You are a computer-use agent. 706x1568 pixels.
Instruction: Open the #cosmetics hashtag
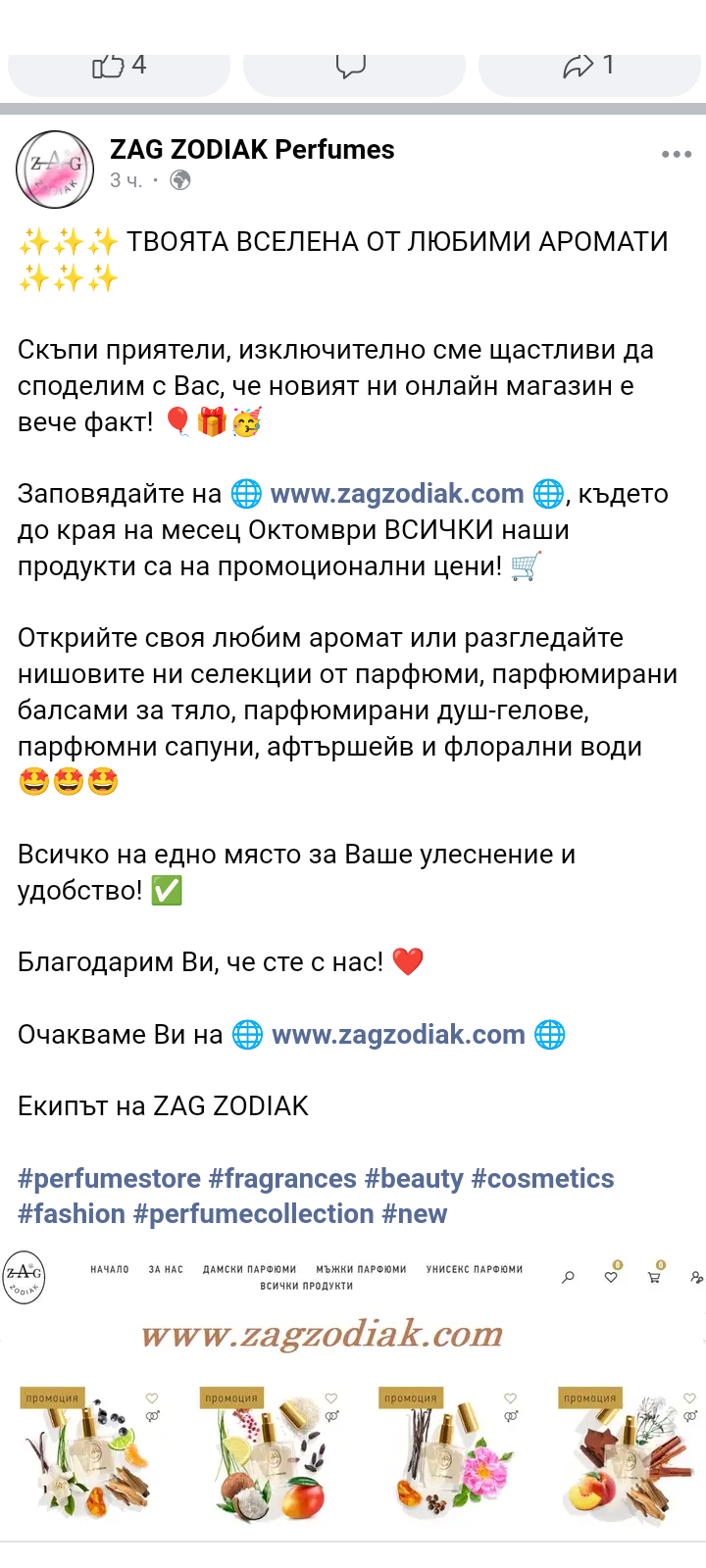542,1179
